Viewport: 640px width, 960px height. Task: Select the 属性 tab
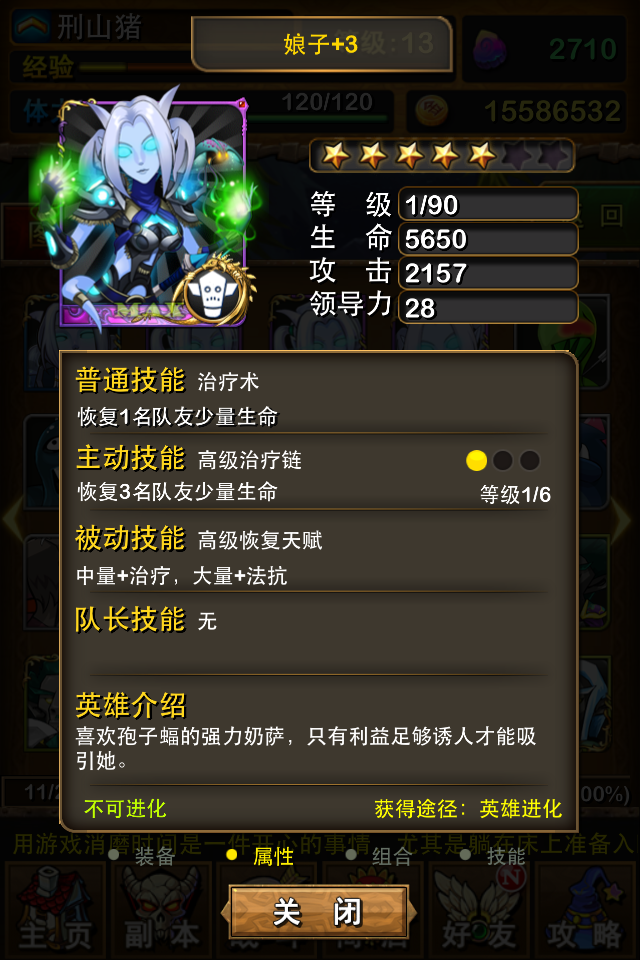pyautogui.click(x=272, y=856)
